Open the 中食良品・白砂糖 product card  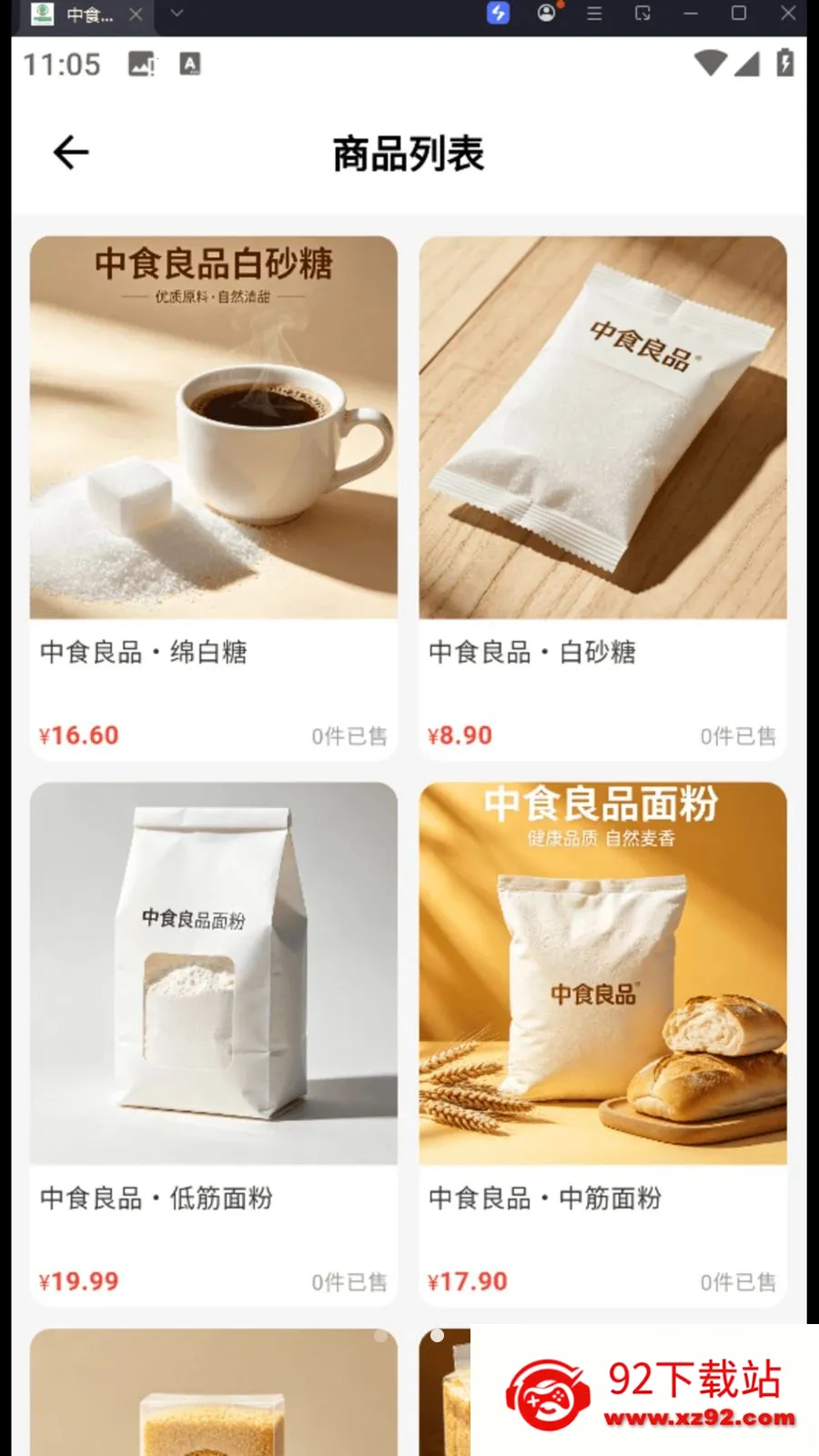tap(602, 498)
